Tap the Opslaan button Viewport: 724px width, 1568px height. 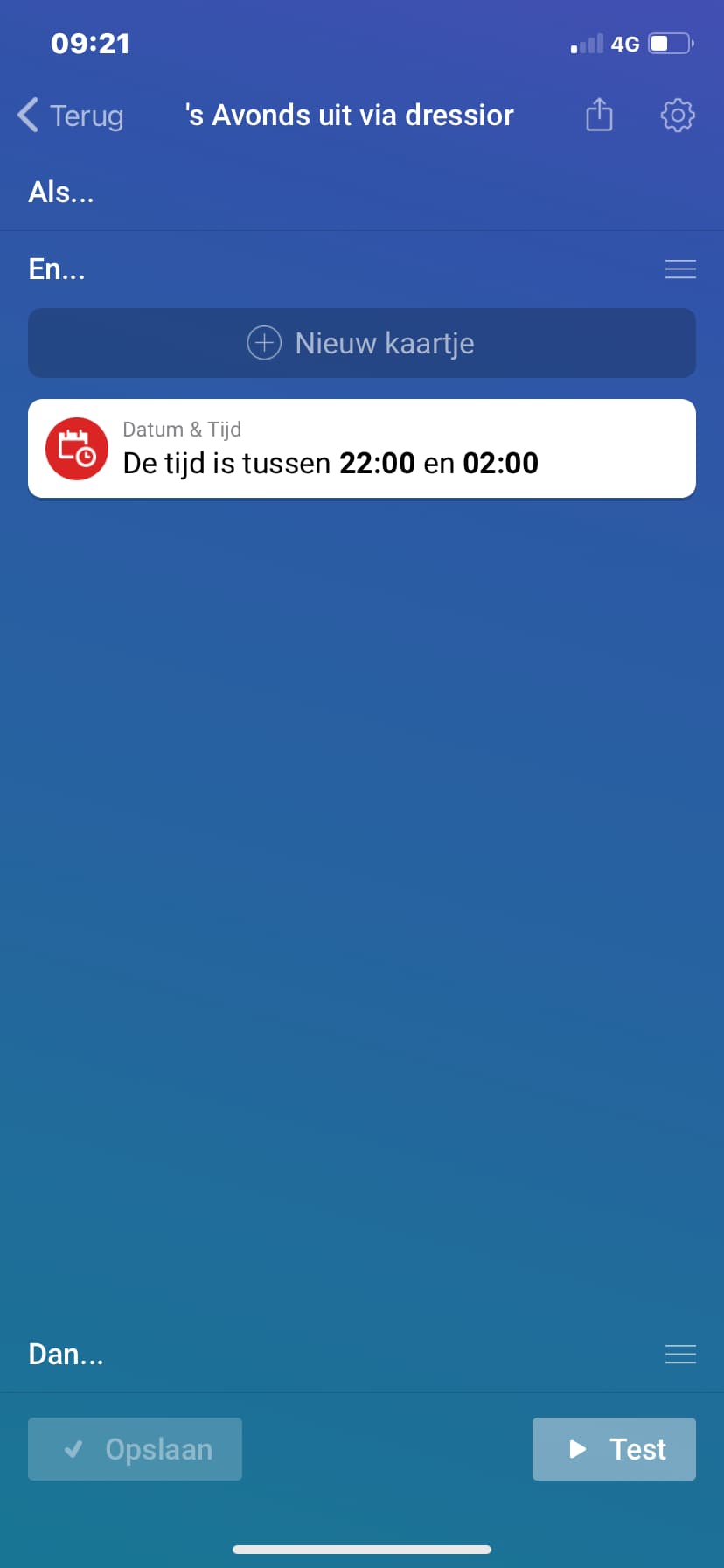(x=136, y=1449)
